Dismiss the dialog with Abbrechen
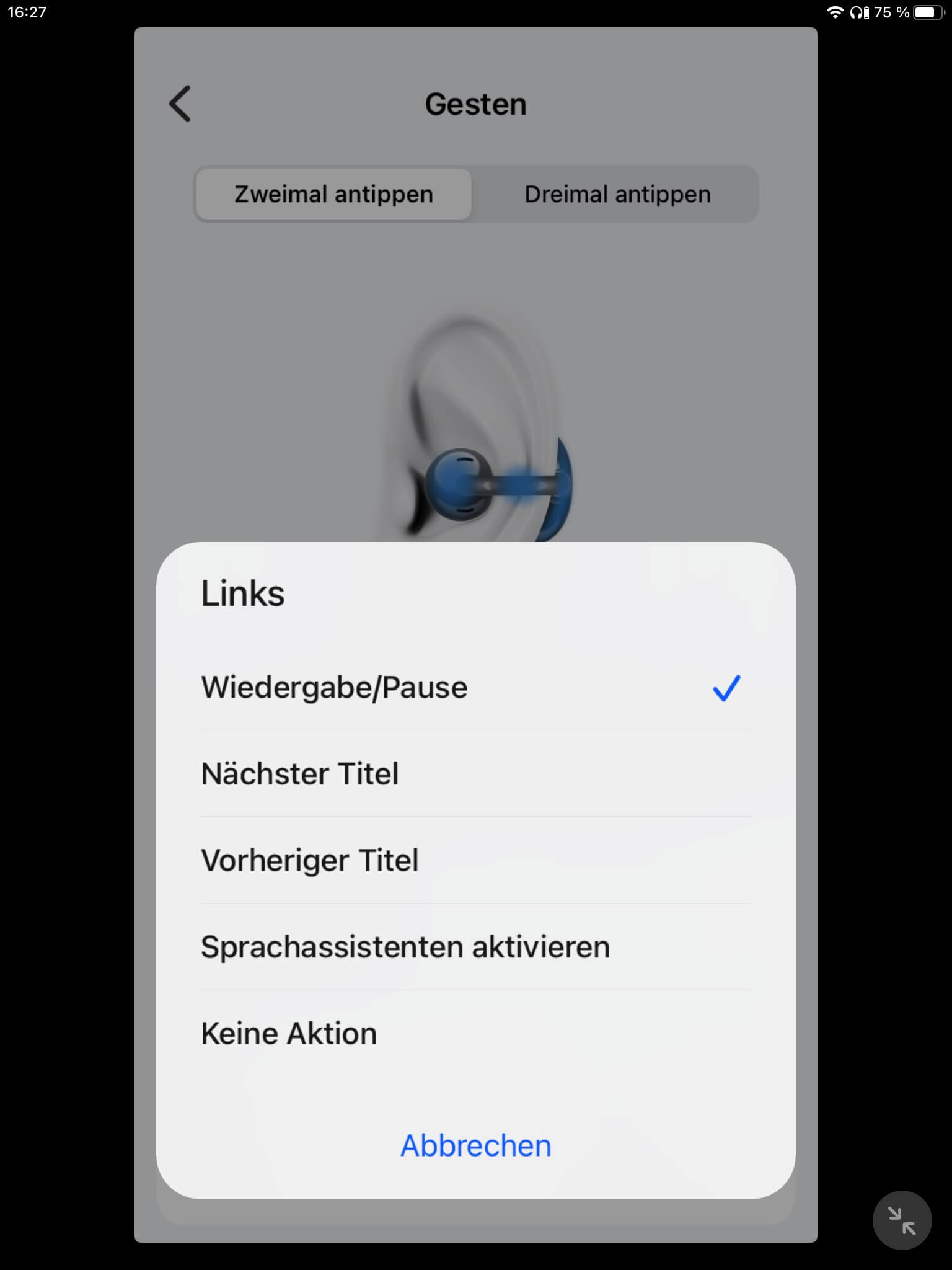This screenshot has width=952, height=1270. click(475, 1145)
